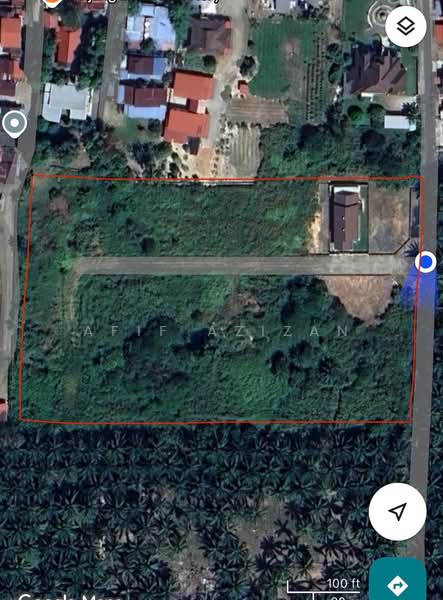This screenshot has height=600, width=443.
Task: Recenter map with the location arrow
Action: (397, 511)
